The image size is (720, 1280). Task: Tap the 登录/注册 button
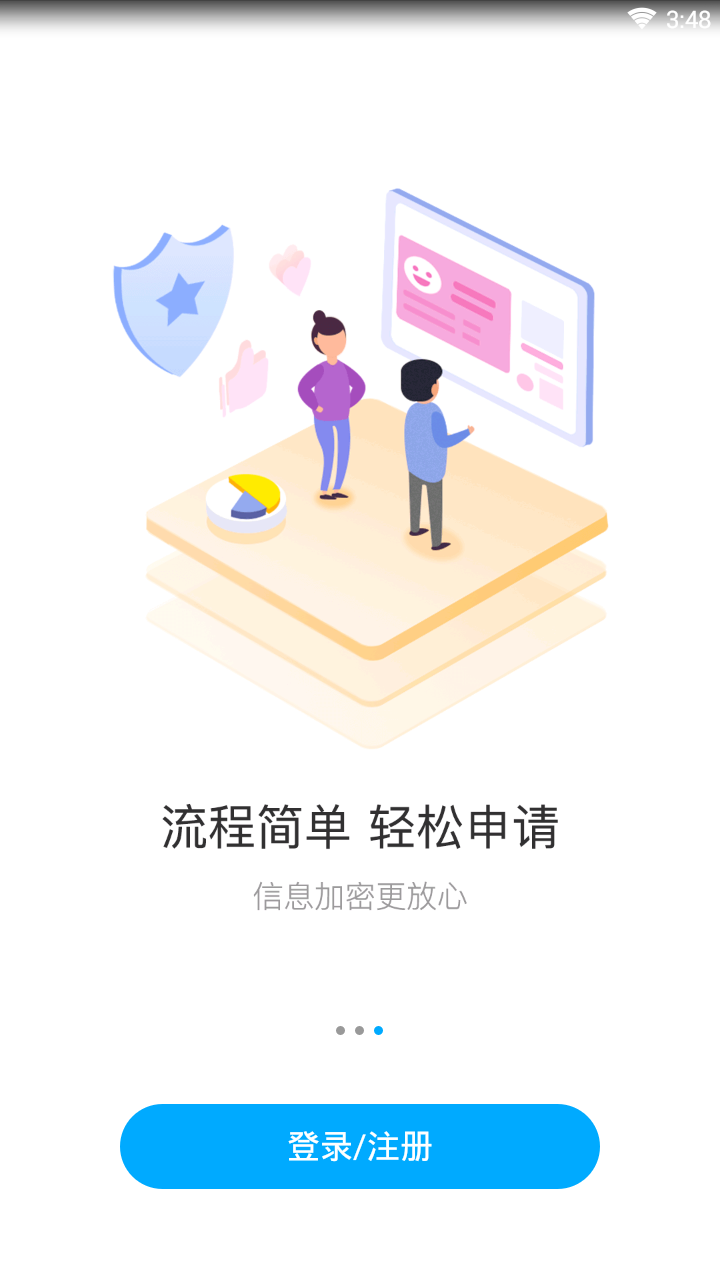point(360,1146)
